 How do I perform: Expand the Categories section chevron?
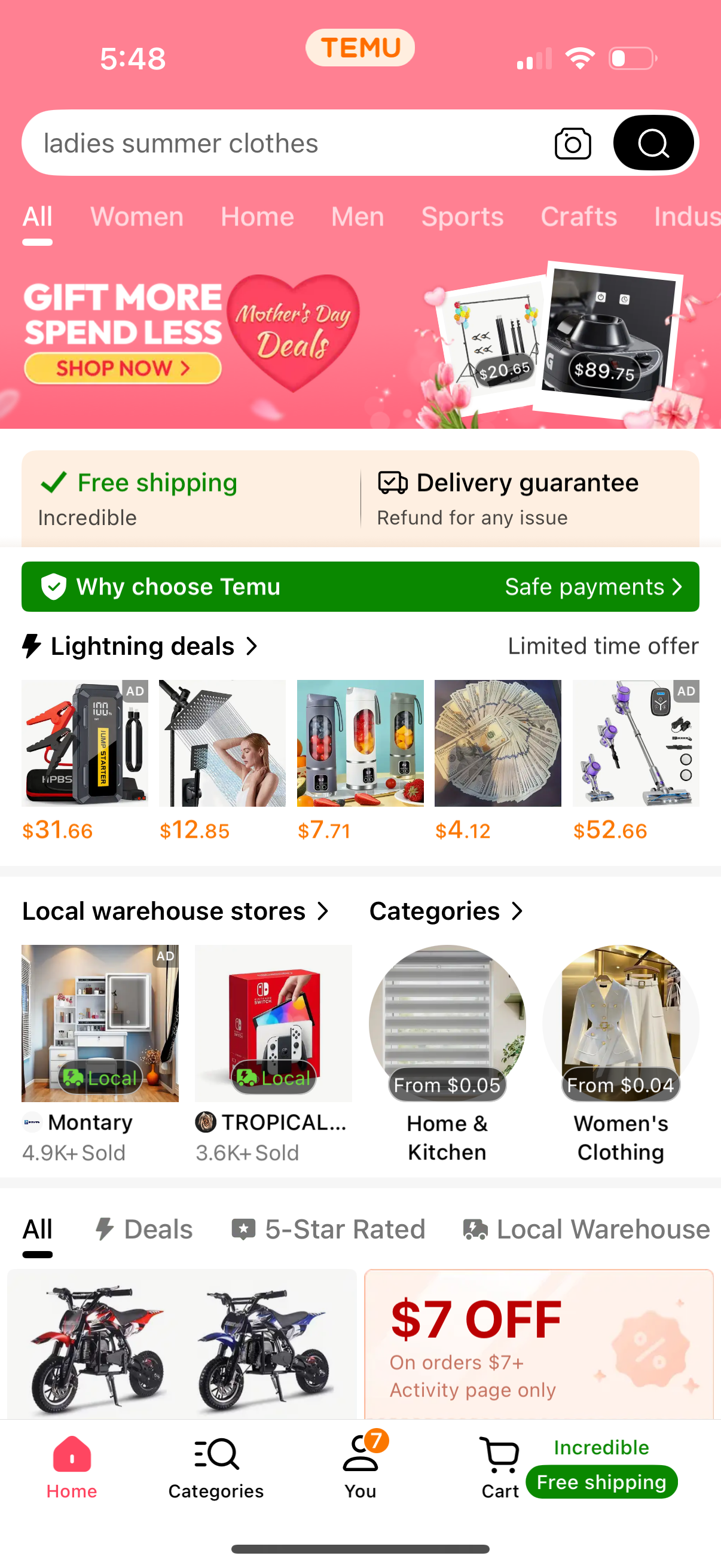[x=515, y=911]
